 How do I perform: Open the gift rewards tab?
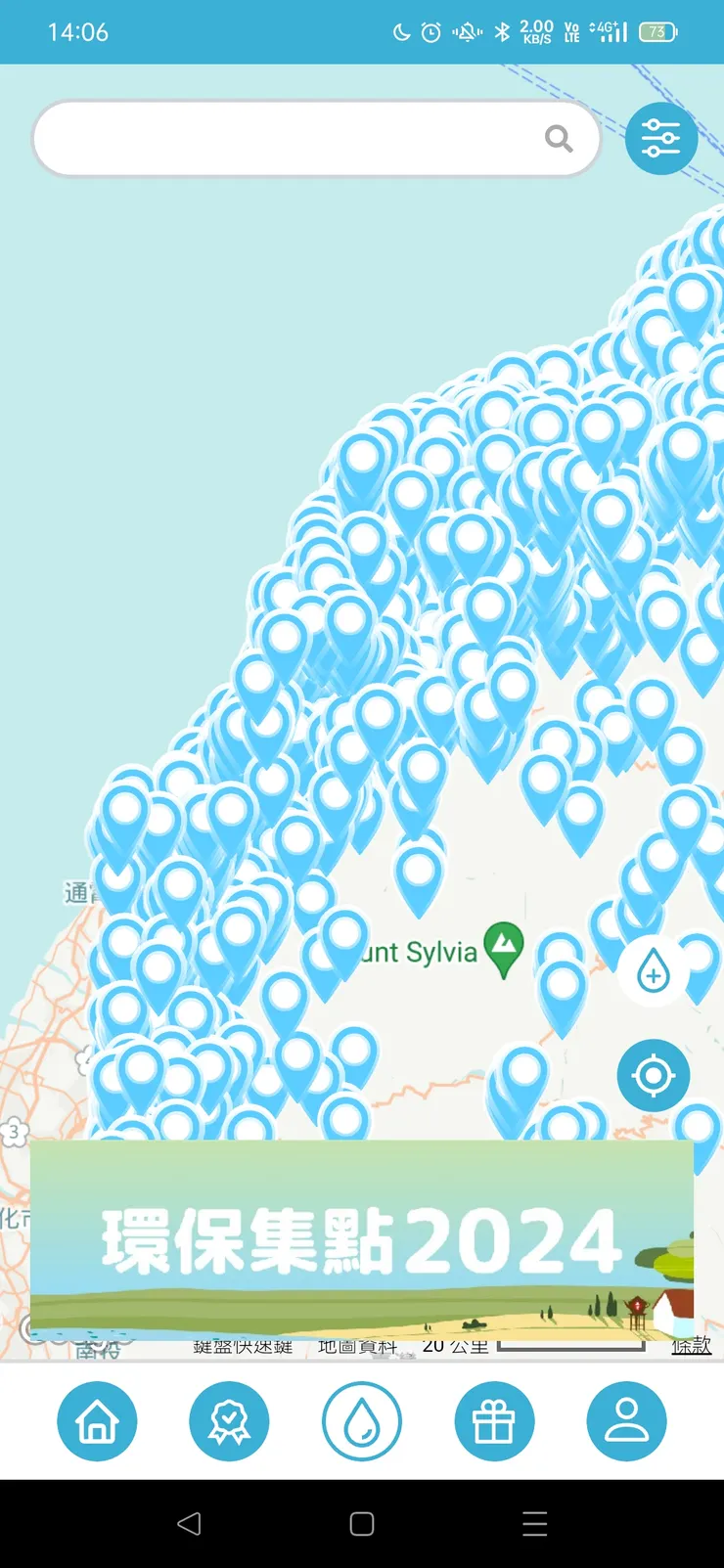point(494,1421)
